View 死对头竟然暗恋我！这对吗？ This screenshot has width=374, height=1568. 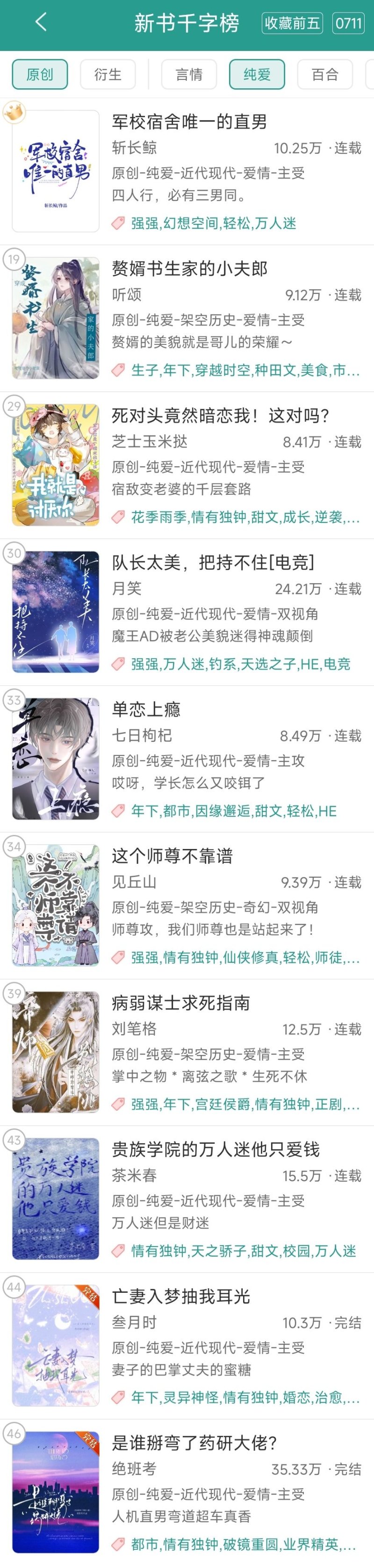[x=221, y=416]
